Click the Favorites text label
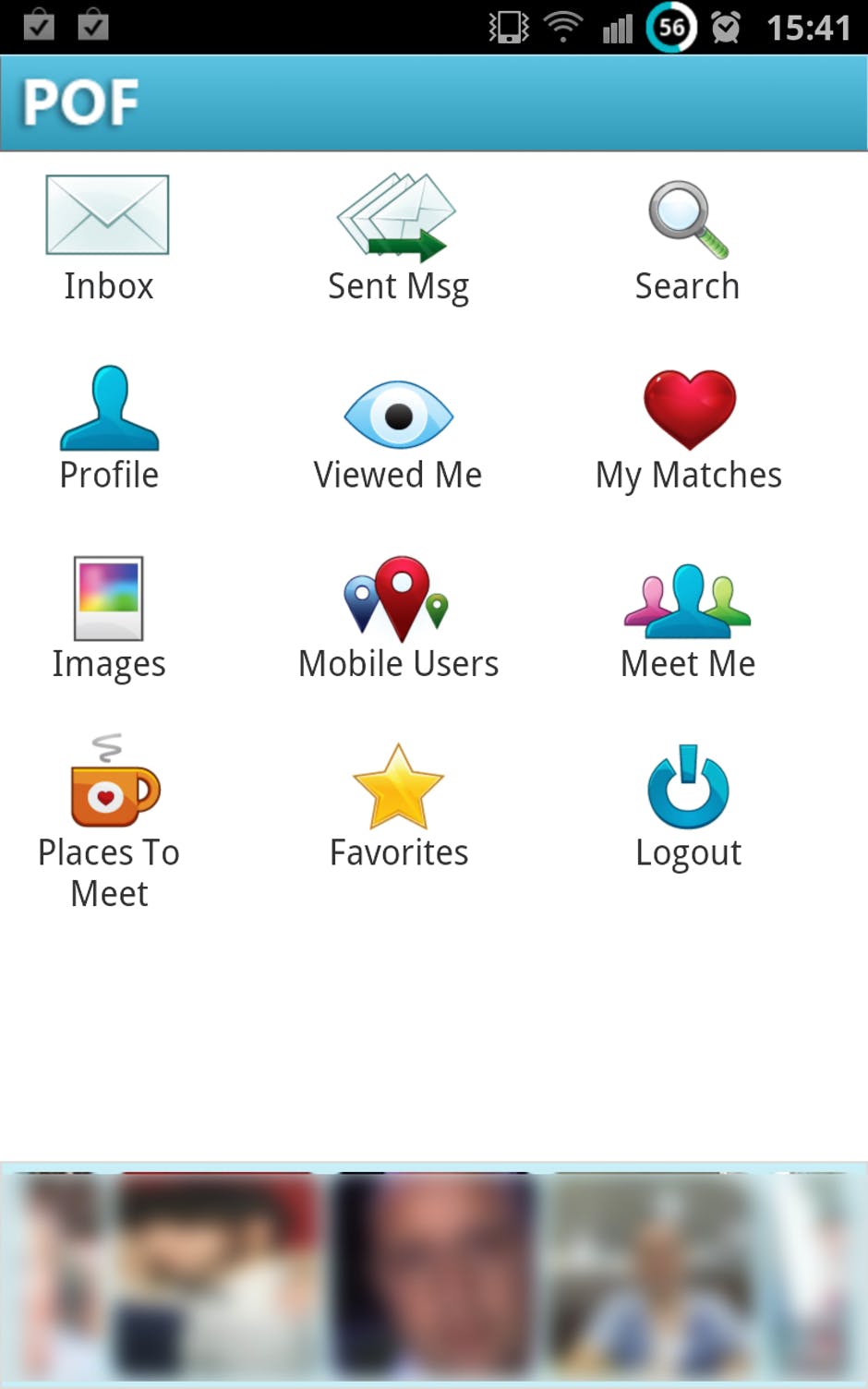This screenshot has height=1389, width=868. [x=398, y=852]
